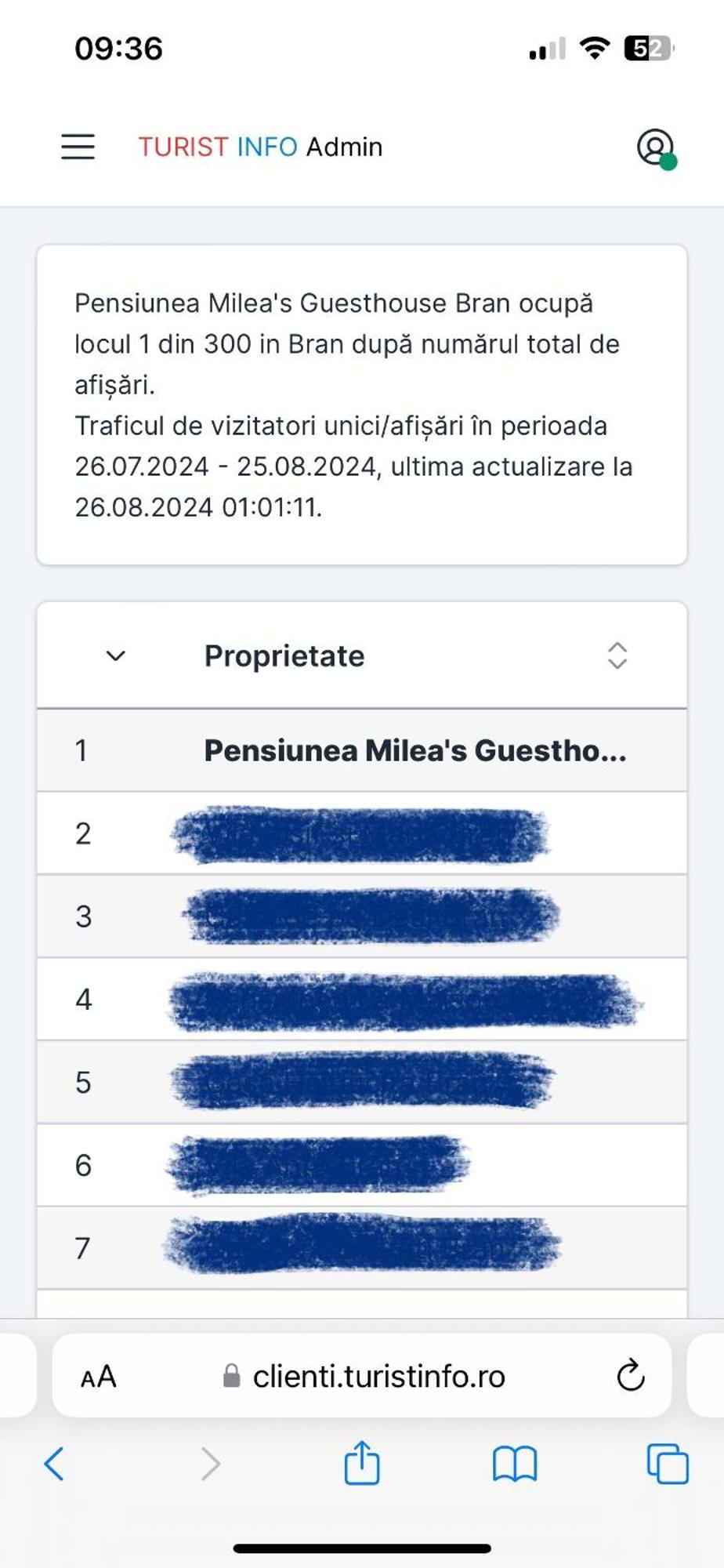Share this page
Screen dimensions: 724x1568
[x=362, y=1463]
